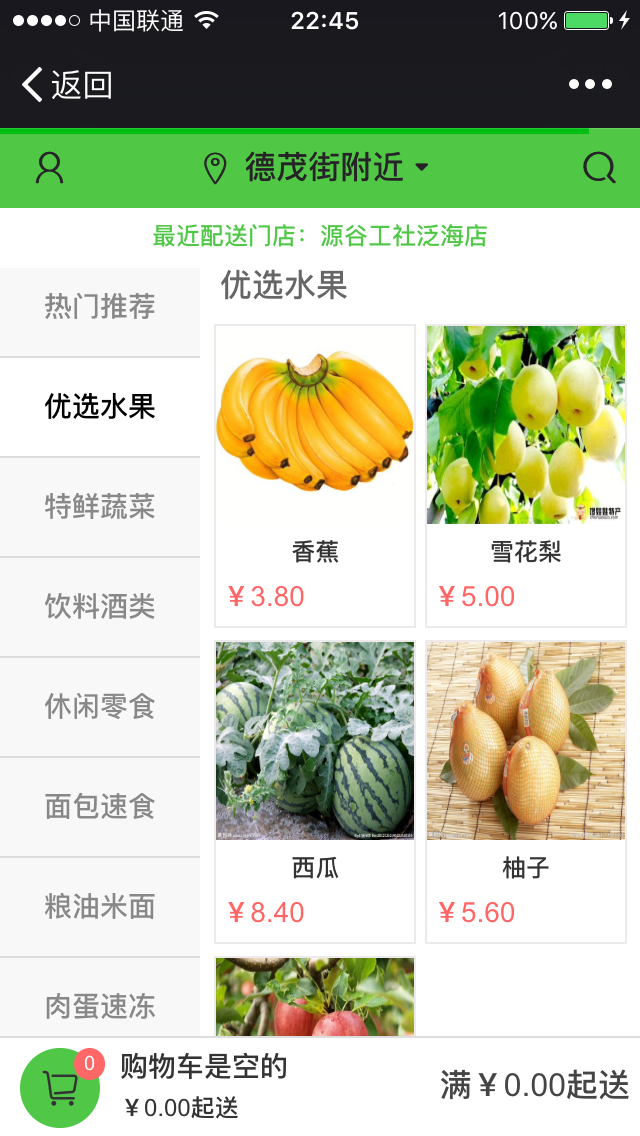This screenshot has width=640, height=1136.
Task: Open the three-dot overflow menu
Action: (x=590, y=85)
